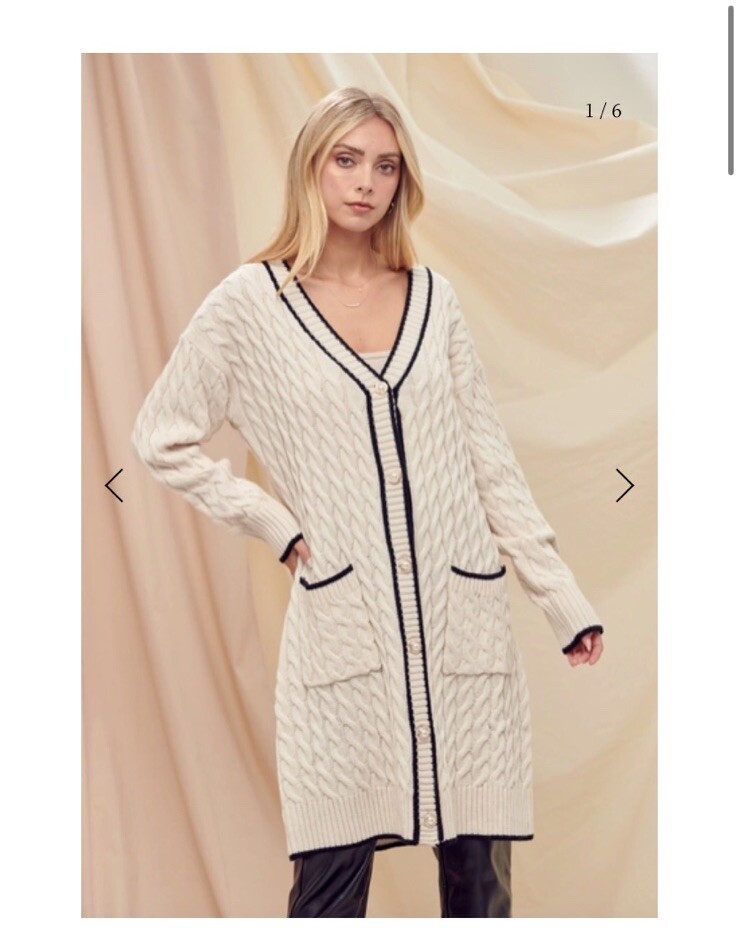Go to the previous product photo
Screen dimensions: 739x947
click(114, 486)
